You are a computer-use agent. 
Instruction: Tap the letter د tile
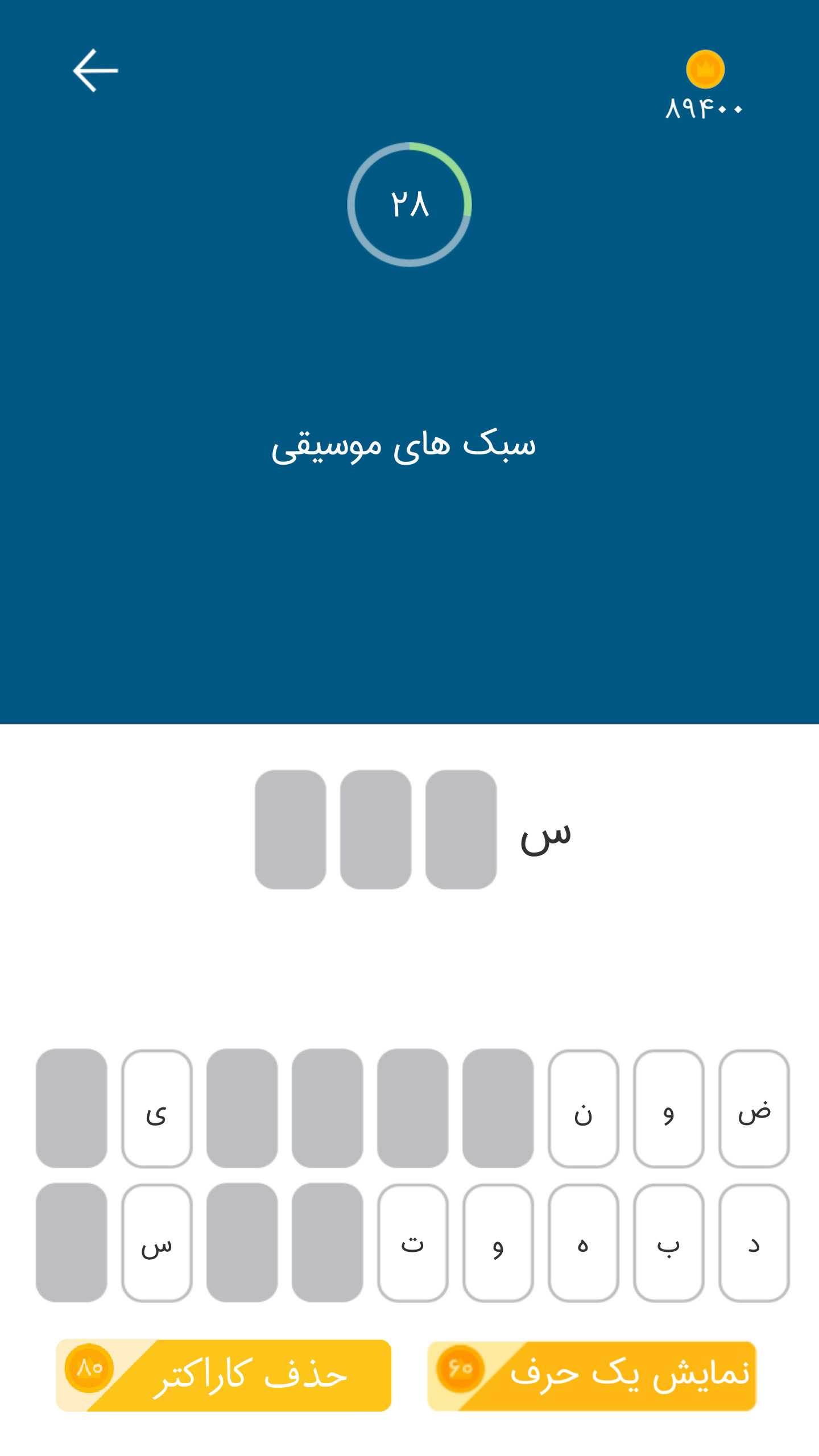(754, 1242)
